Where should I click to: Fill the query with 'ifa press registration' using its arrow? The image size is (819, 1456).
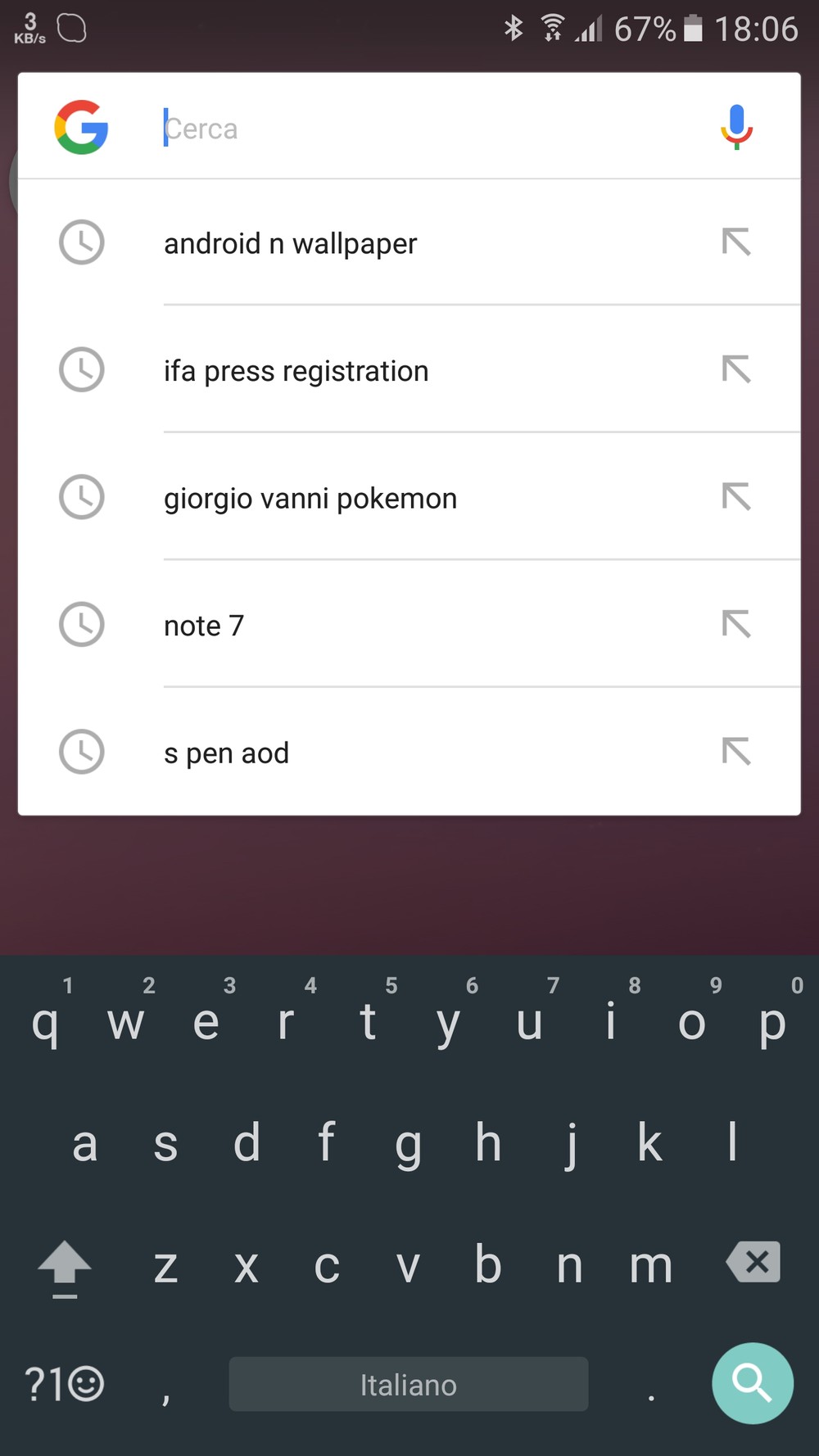tap(735, 369)
